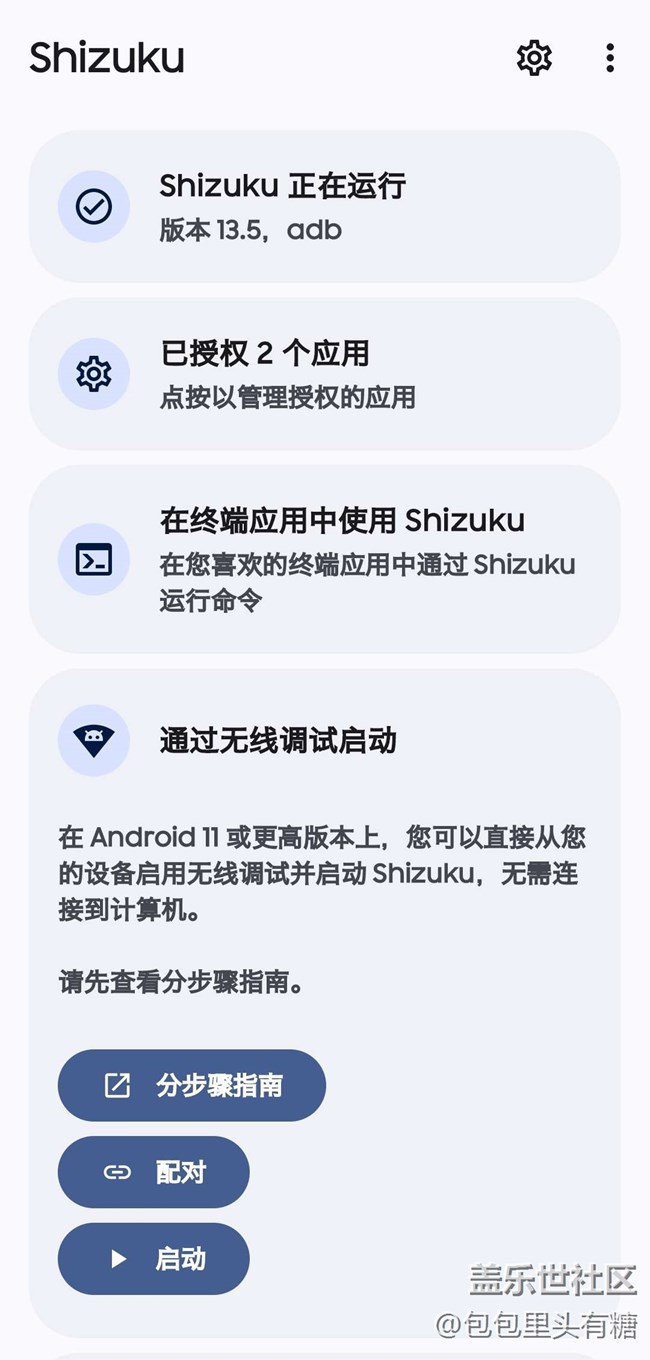This screenshot has width=650, height=1360.
Task: Tap the 启动 button
Action: pos(154,1259)
